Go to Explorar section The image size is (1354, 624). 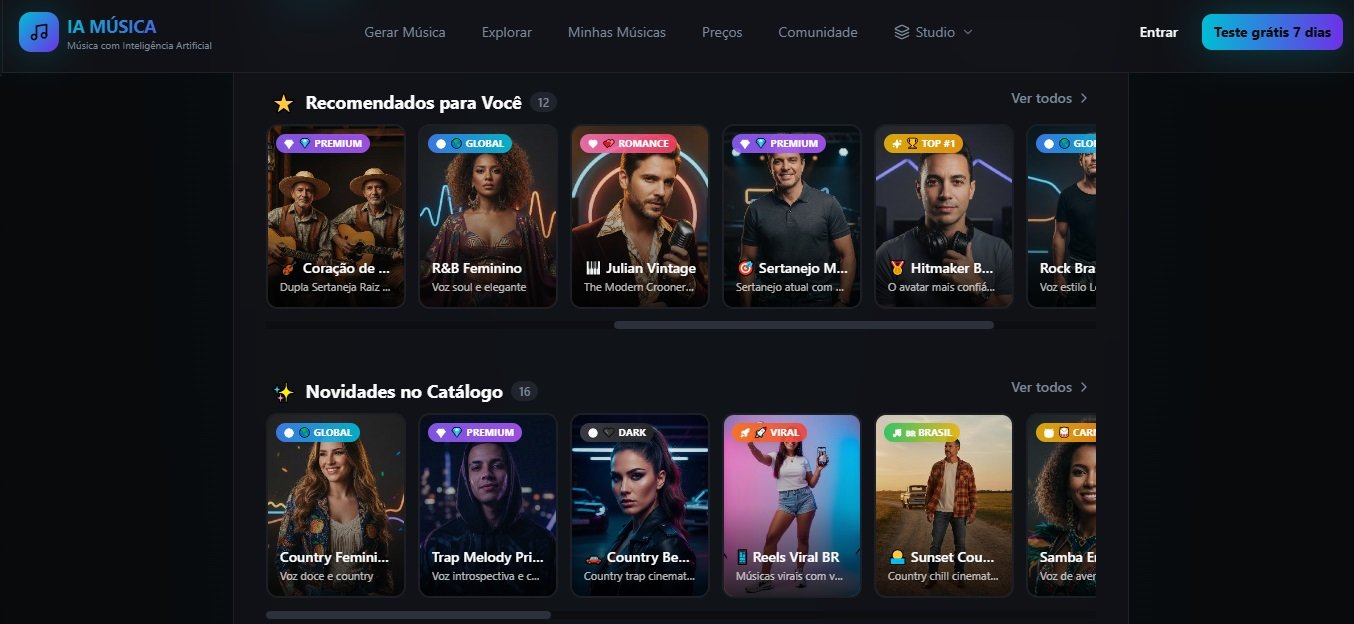(507, 32)
